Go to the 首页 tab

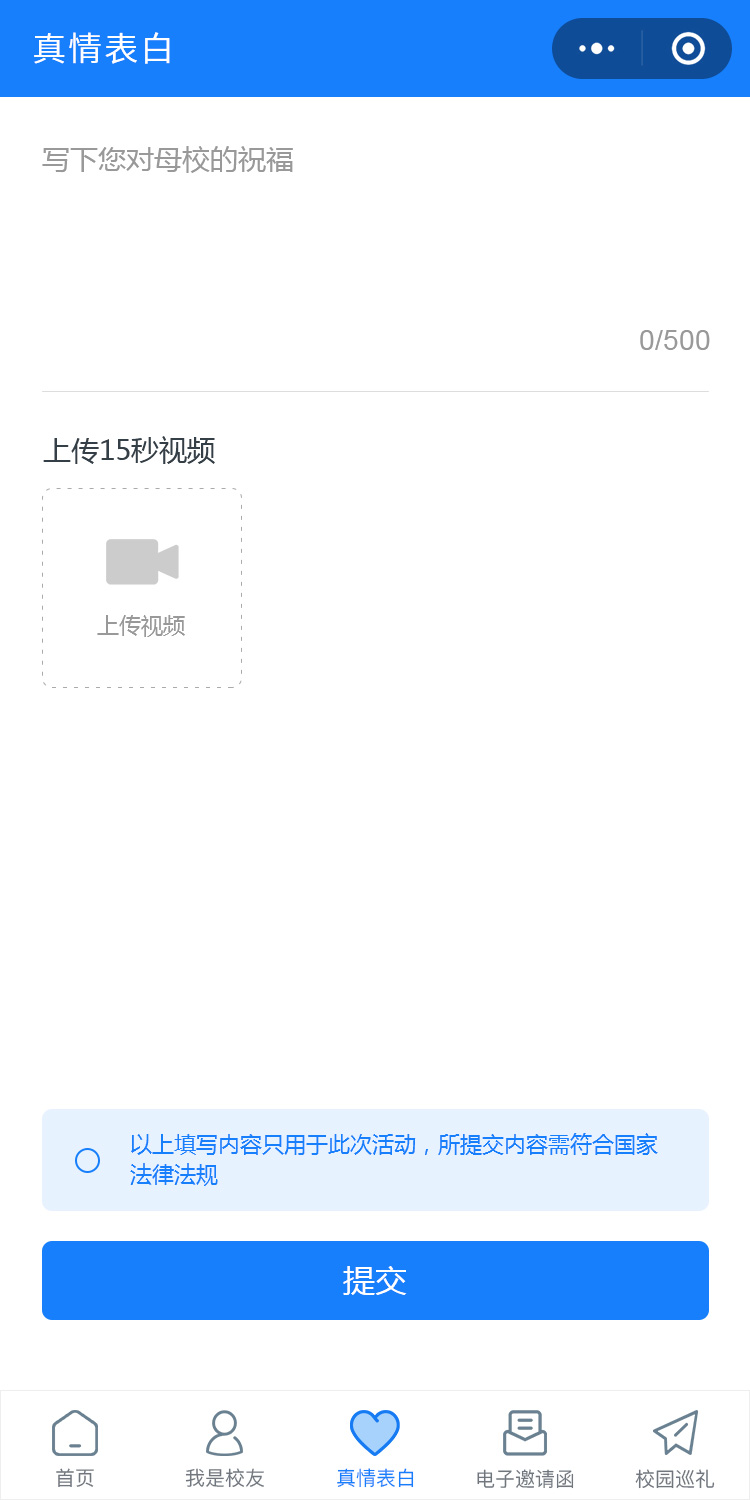(75, 1447)
